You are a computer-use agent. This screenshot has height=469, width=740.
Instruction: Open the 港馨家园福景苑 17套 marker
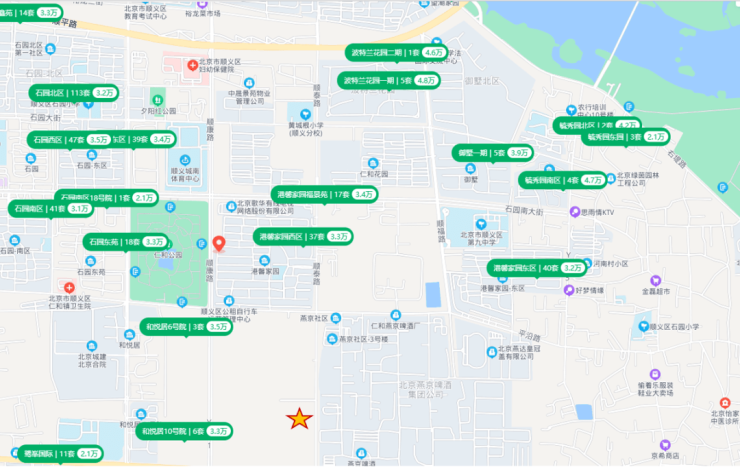(x=325, y=194)
